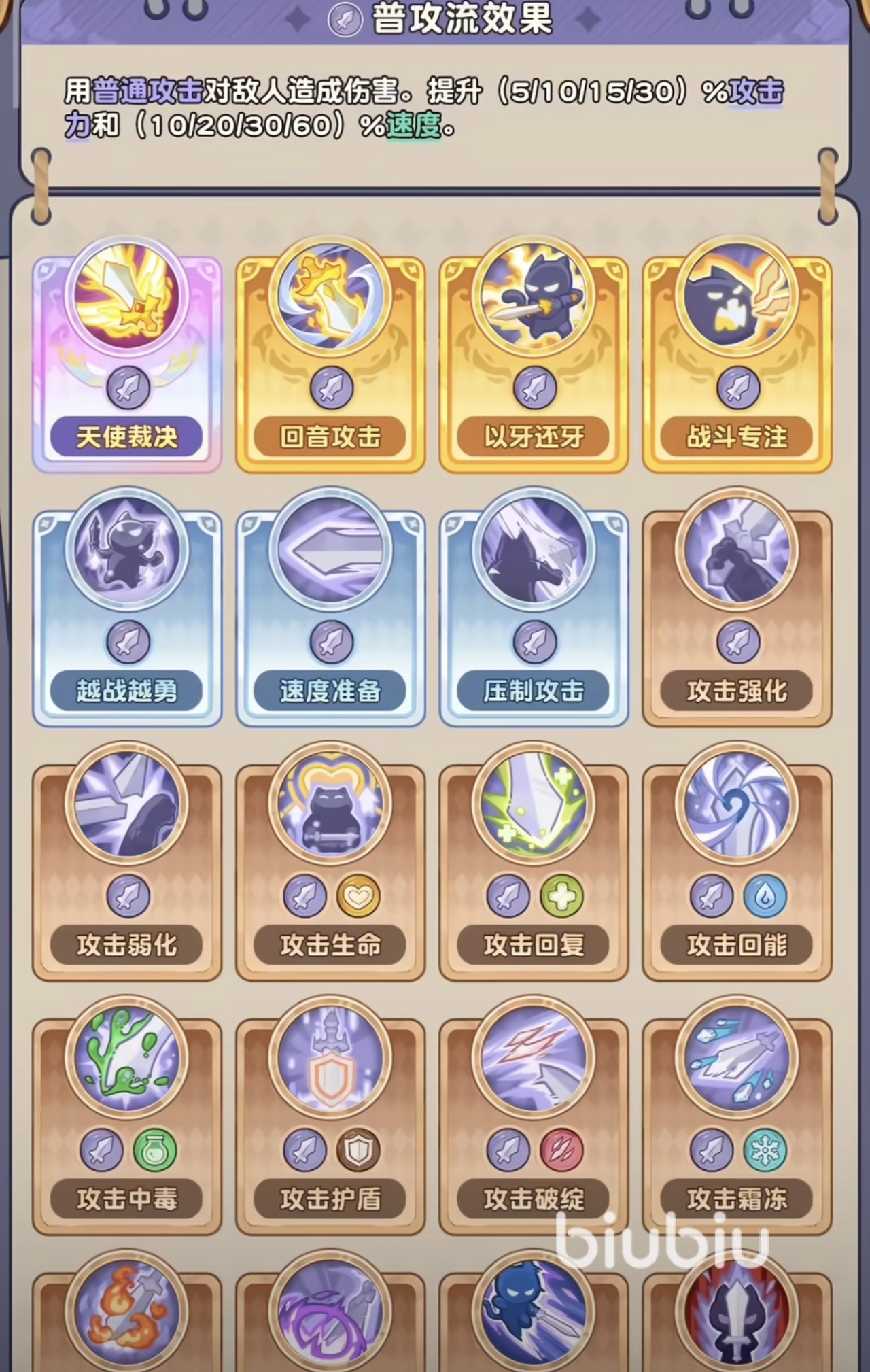View the 压制攻击 skill card

click(x=534, y=608)
